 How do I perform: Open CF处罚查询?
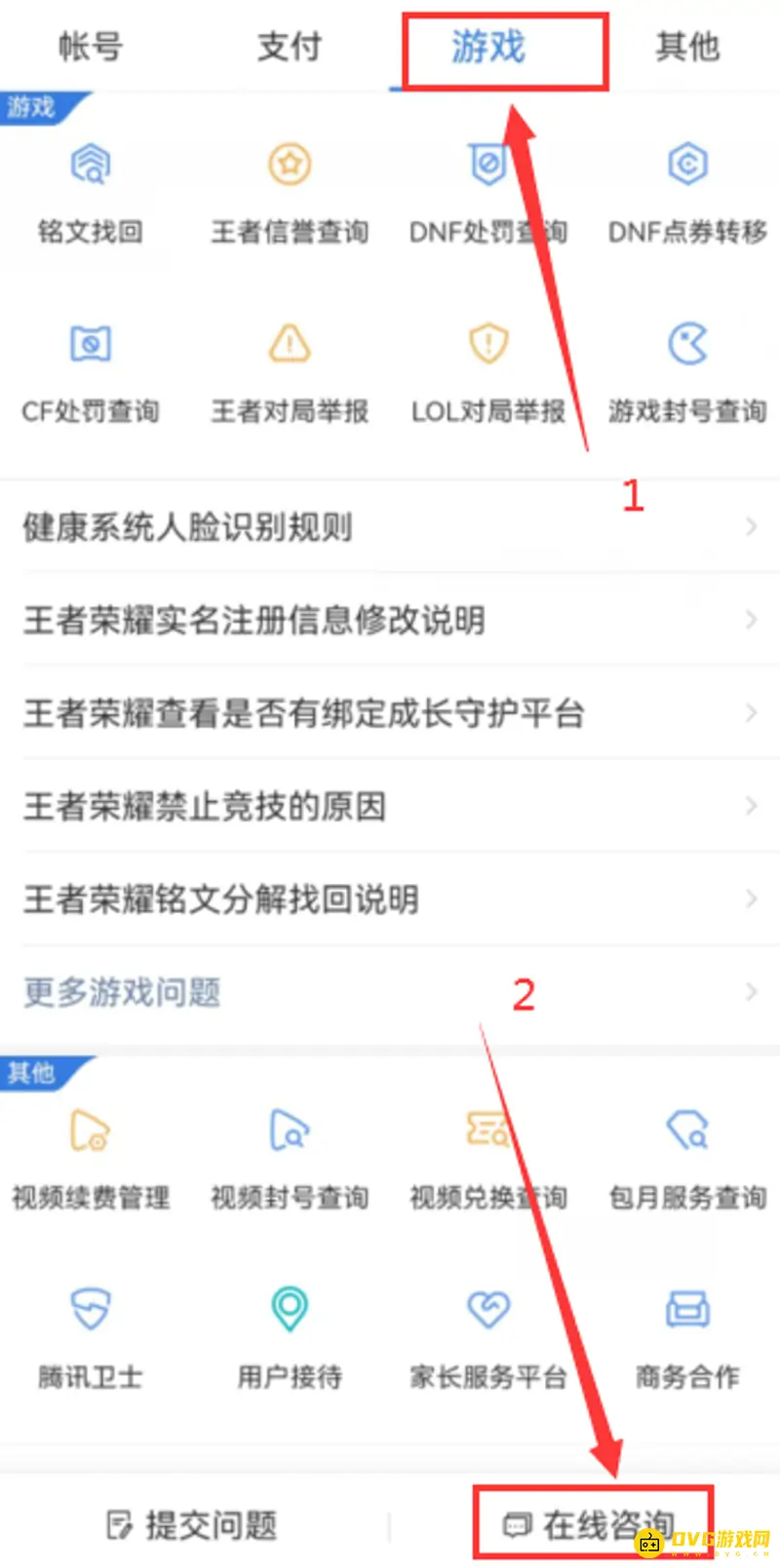(x=91, y=368)
